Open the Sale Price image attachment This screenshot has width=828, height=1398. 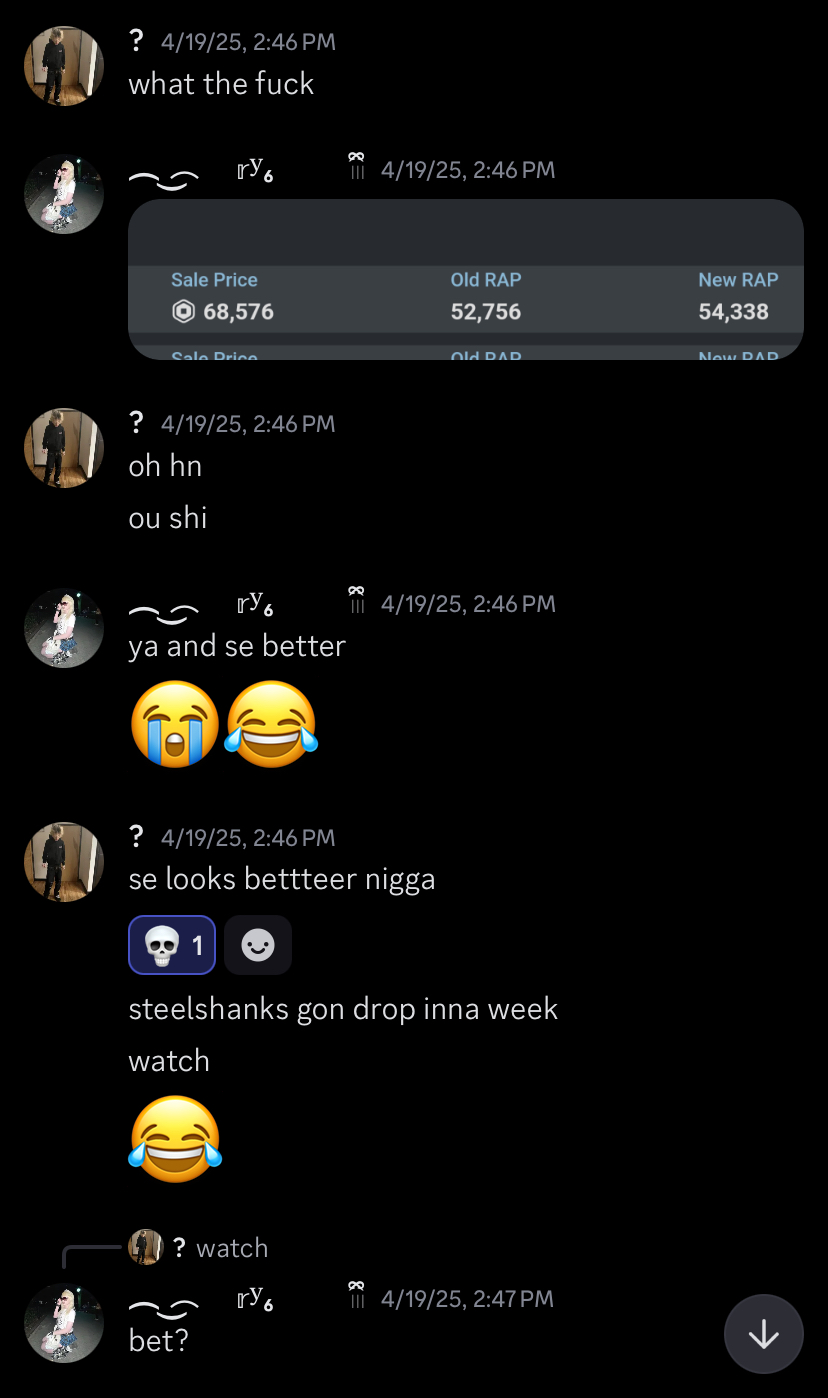pos(465,279)
